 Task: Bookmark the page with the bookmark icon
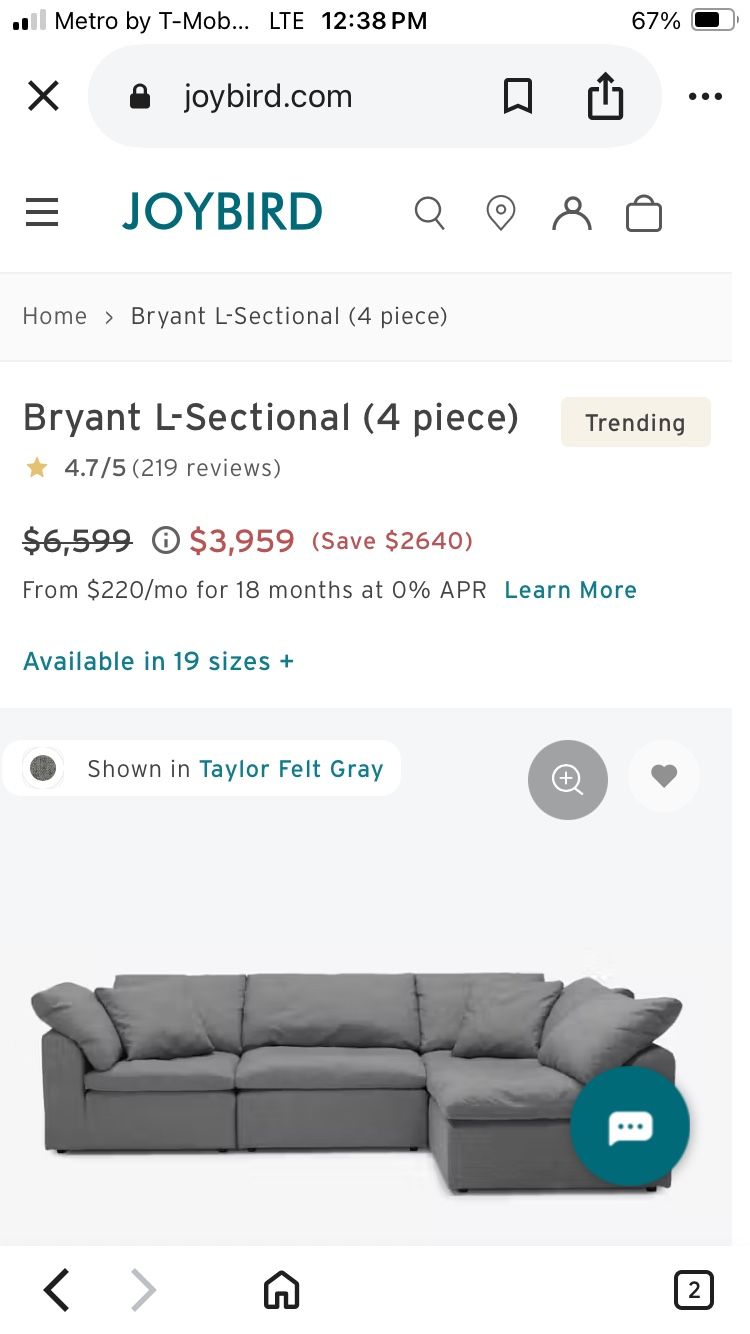tap(518, 96)
